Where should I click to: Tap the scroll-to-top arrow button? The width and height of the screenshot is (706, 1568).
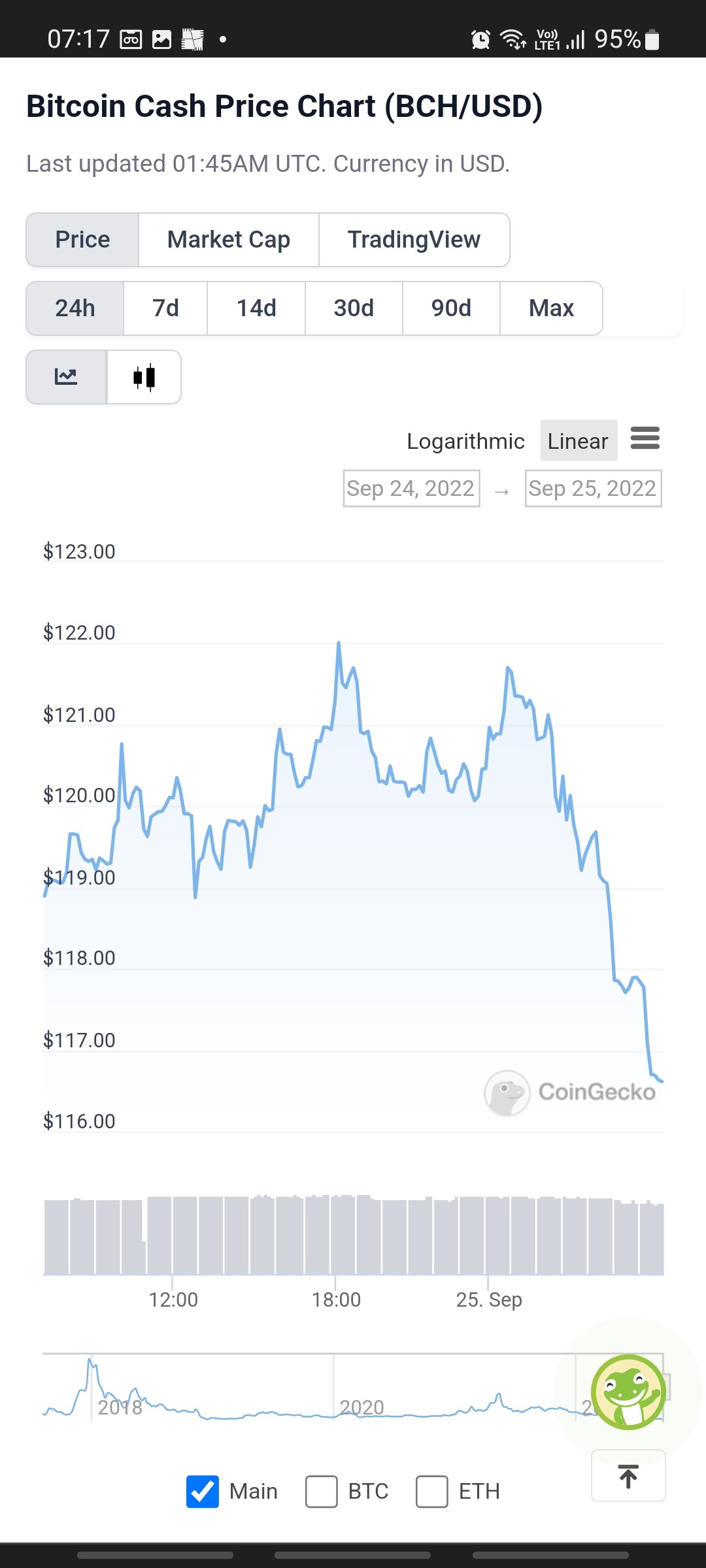click(x=628, y=1476)
